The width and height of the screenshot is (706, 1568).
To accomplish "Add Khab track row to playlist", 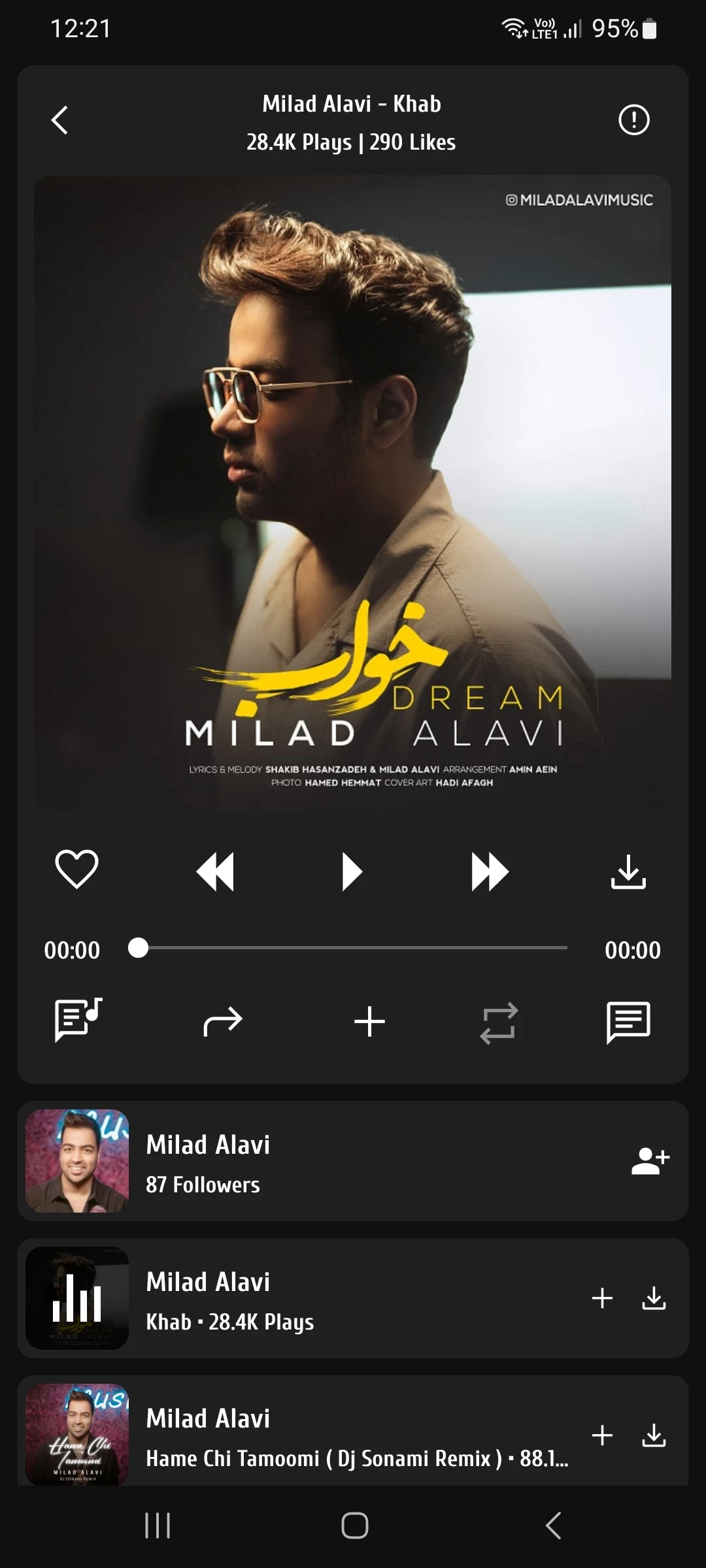I will [x=602, y=1298].
